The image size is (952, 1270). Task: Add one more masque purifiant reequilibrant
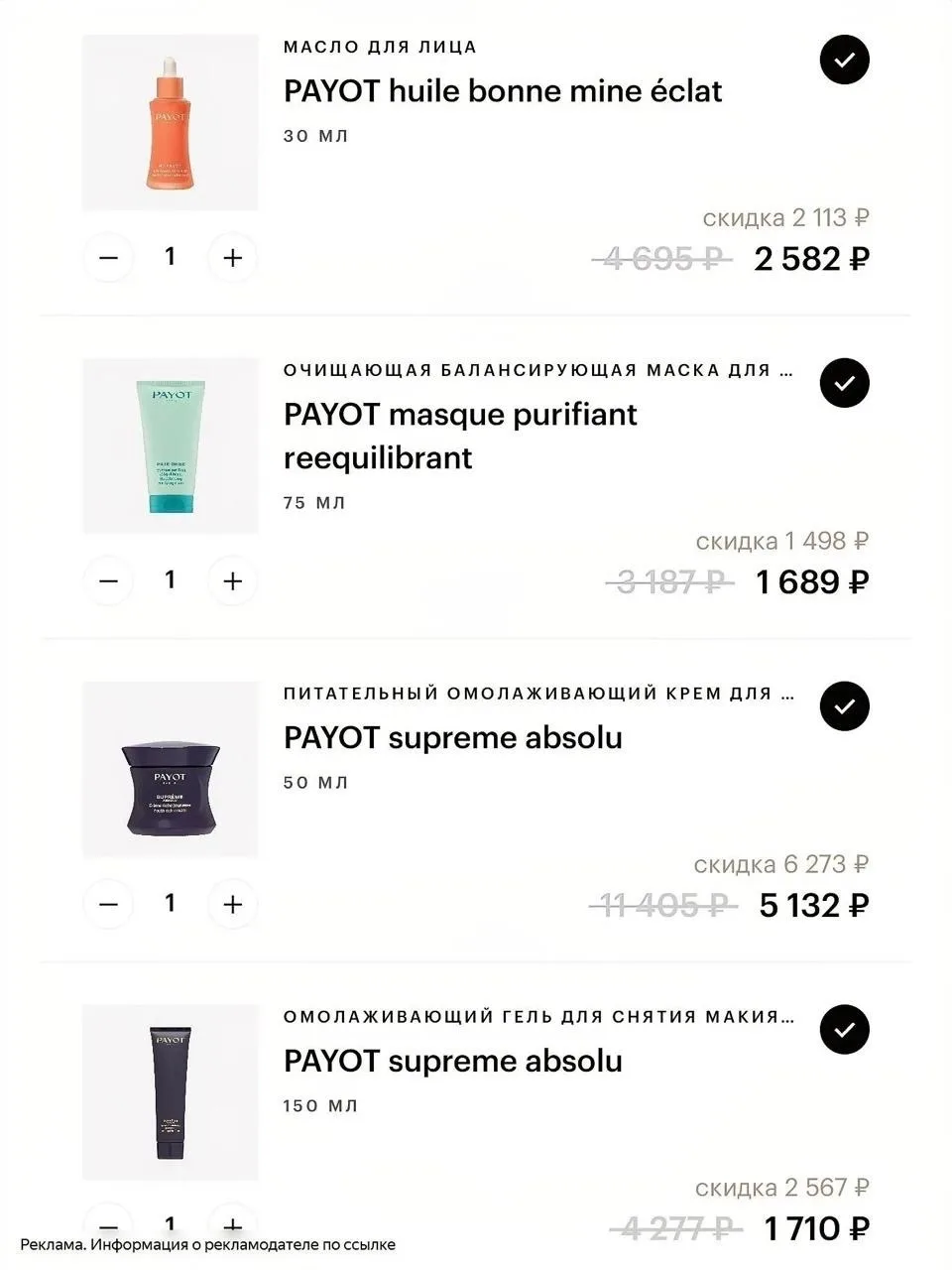pyautogui.click(x=233, y=581)
